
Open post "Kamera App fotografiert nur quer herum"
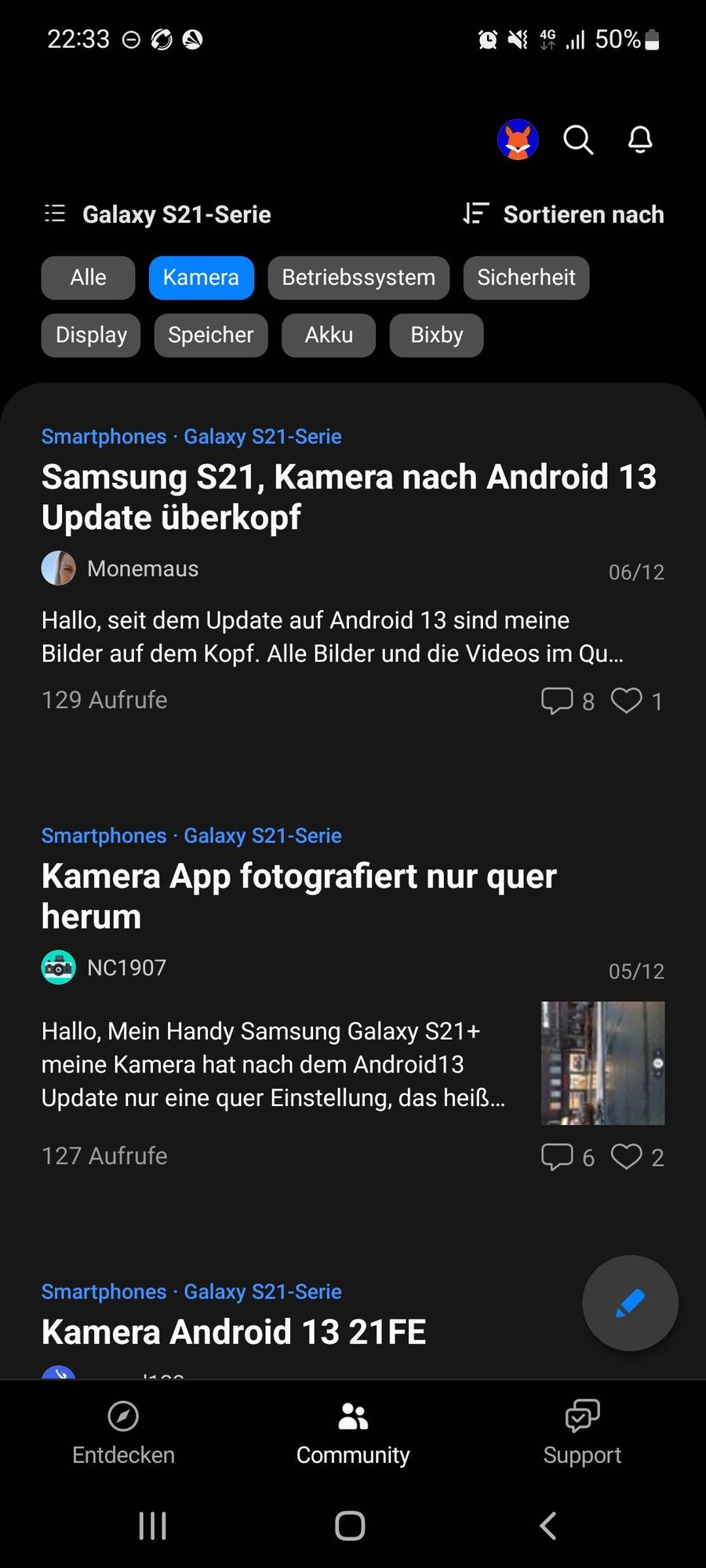click(299, 895)
